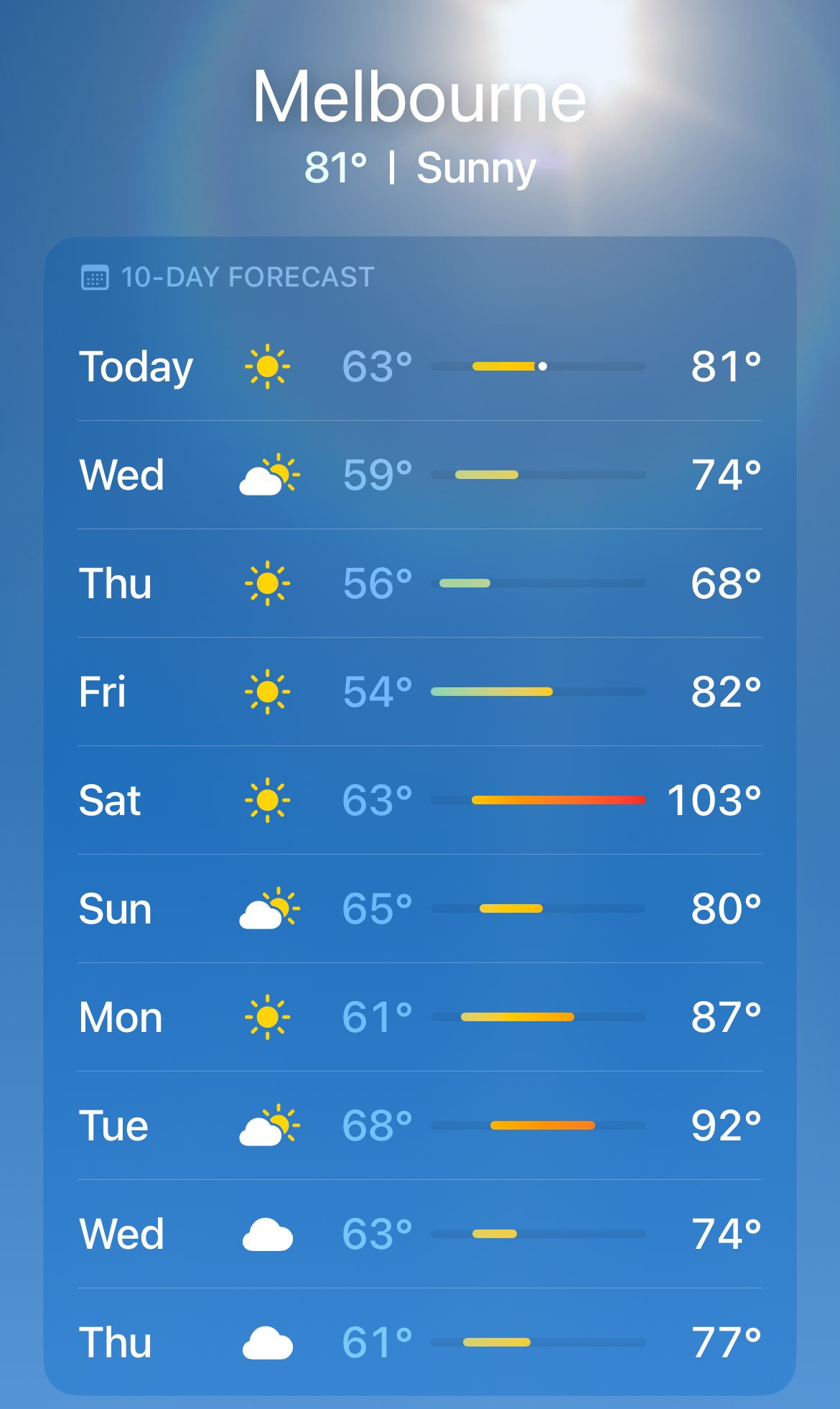Show Monday's forecast details
Screen dimensions: 840x1409
coord(420,1017)
